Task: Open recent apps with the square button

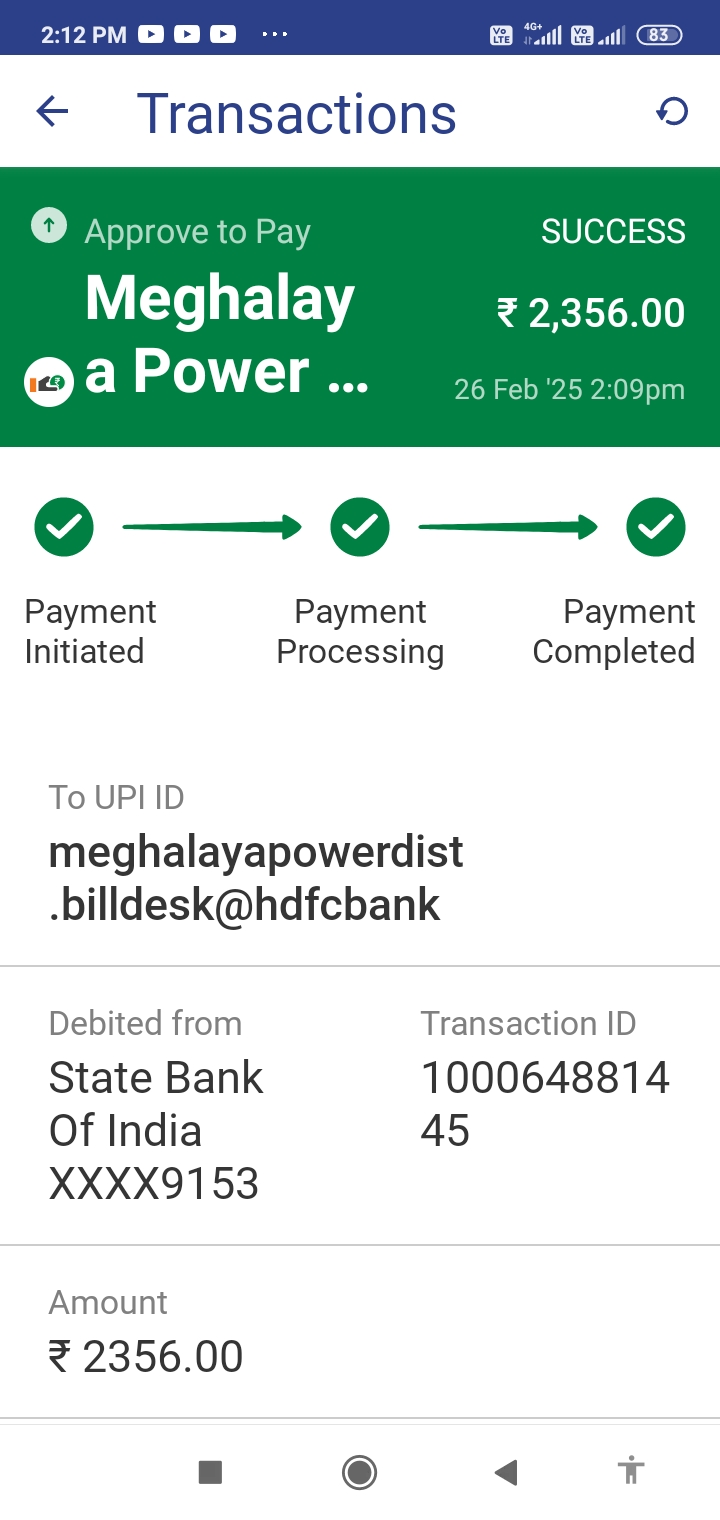Action: (x=210, y=1471)
